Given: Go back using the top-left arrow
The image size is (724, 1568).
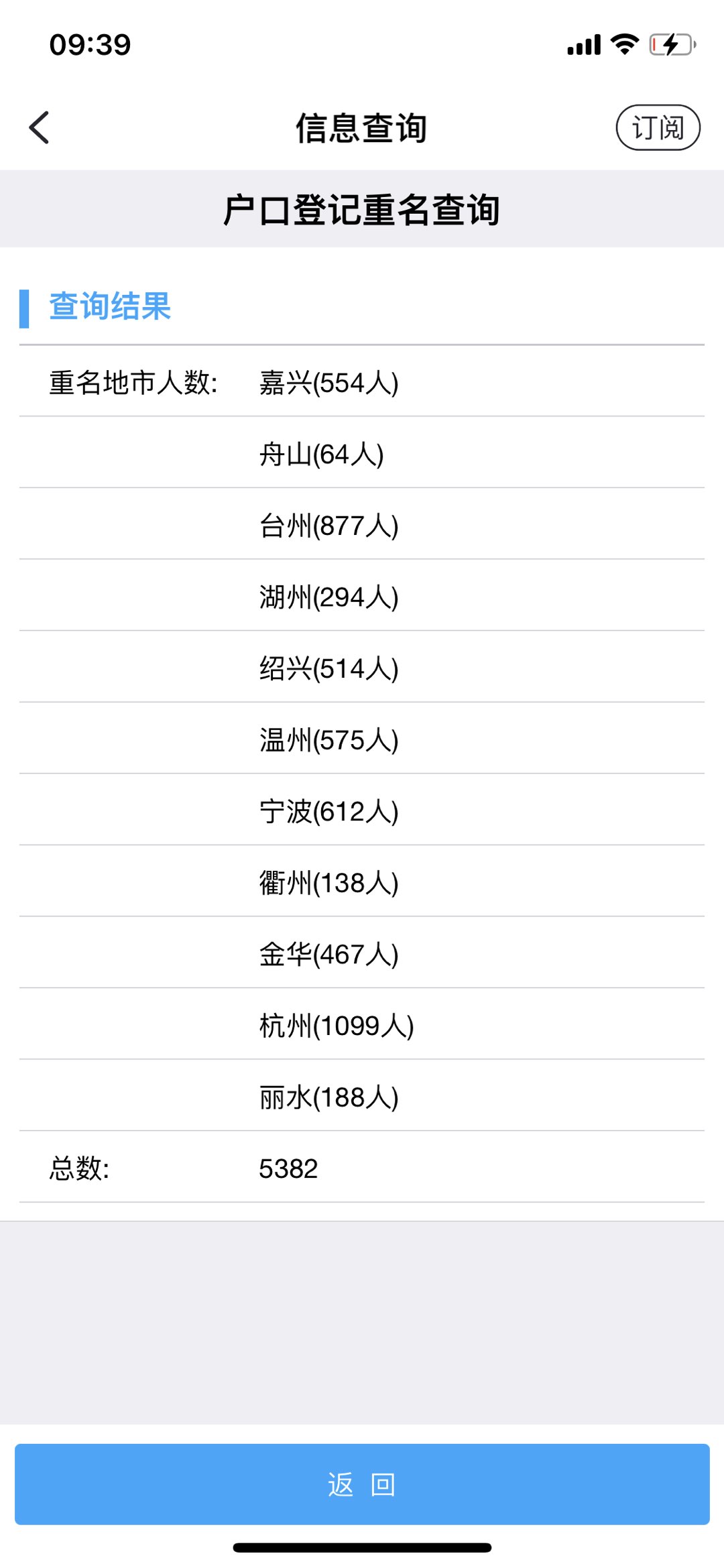Looking at the screenshot, I should coord(40,127).
